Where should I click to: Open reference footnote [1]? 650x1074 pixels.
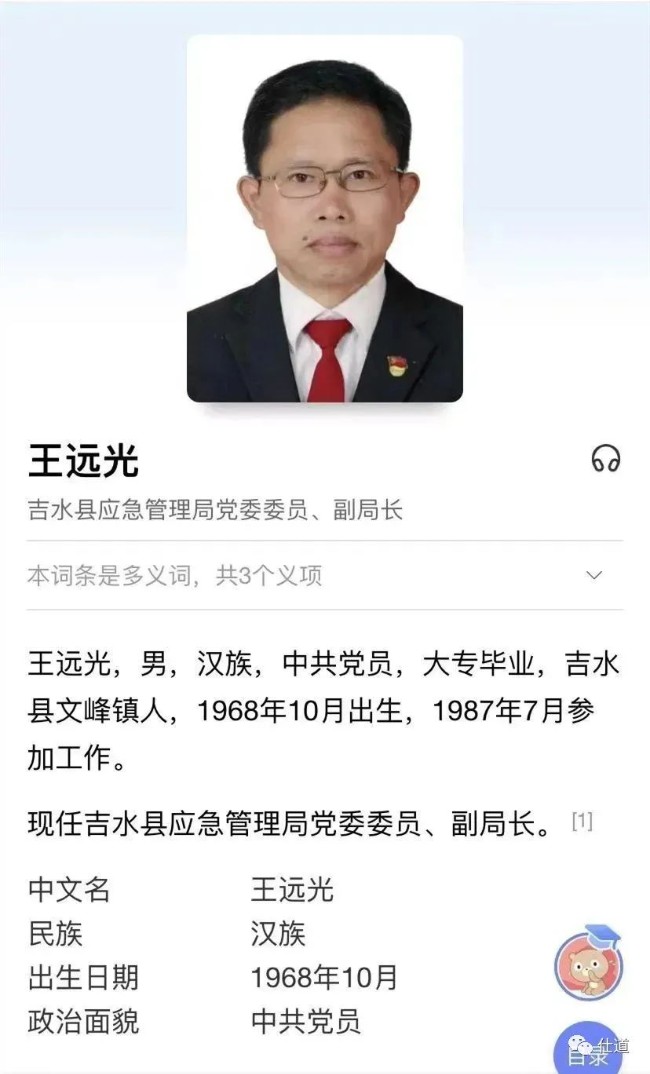[x=582, y=821]
